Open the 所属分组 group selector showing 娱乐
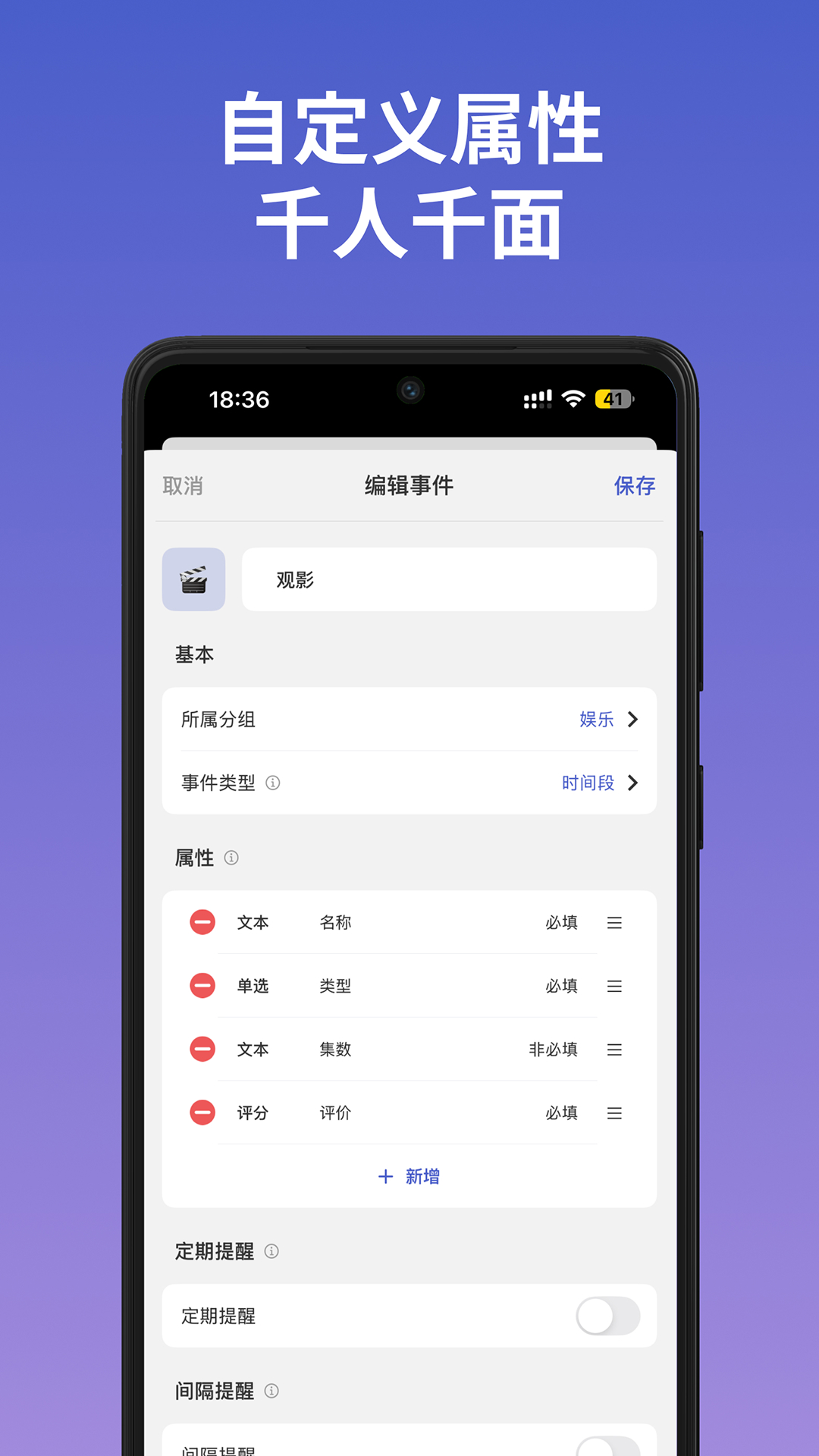819x1456 pixels. pos(409,720)
